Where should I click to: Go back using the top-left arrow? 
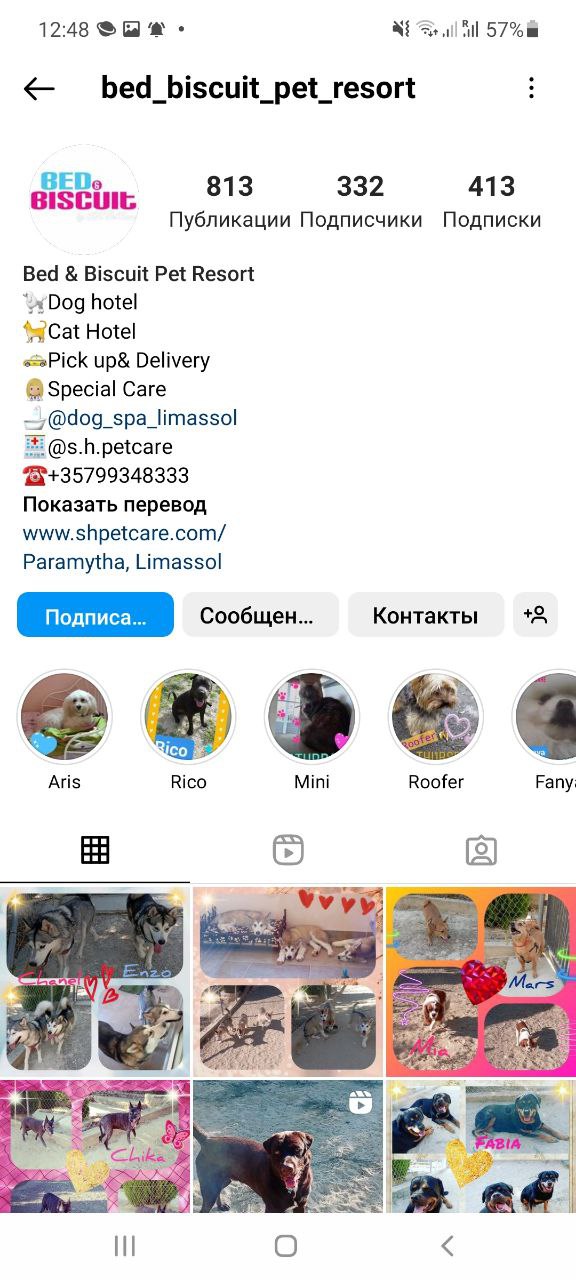[x=39, y=89]
